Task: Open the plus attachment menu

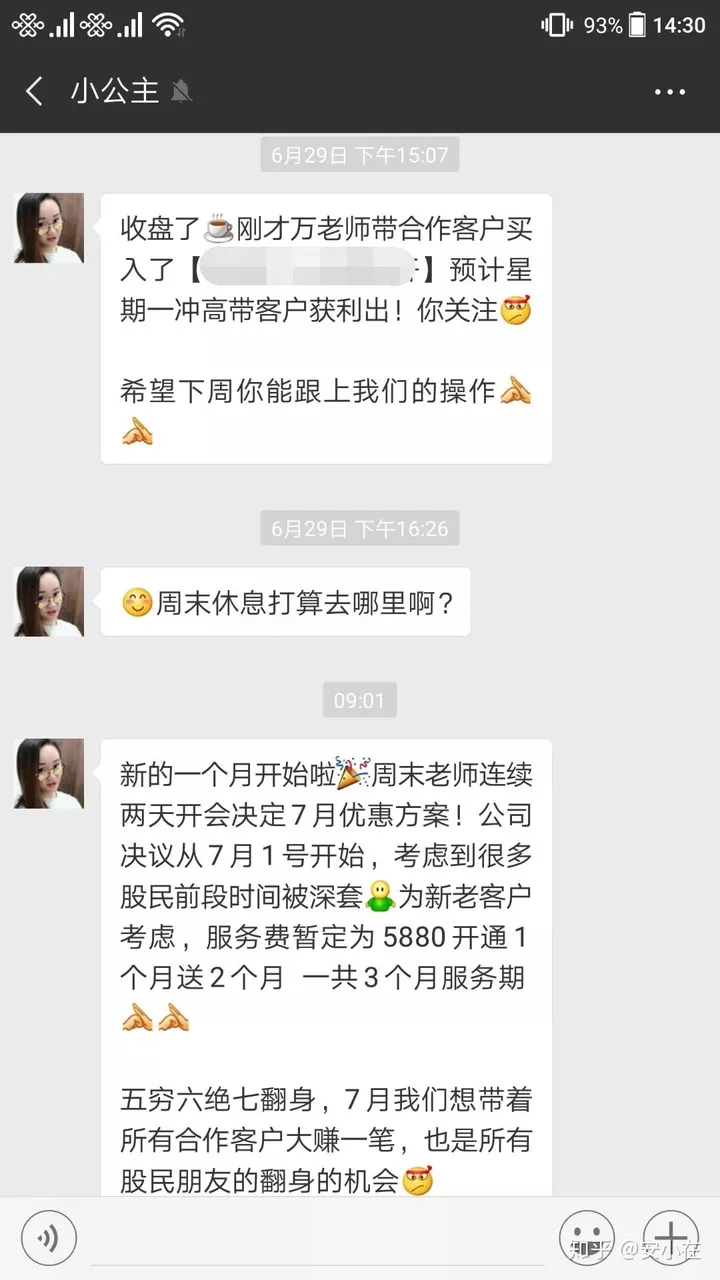Action: coord(670,1238)
